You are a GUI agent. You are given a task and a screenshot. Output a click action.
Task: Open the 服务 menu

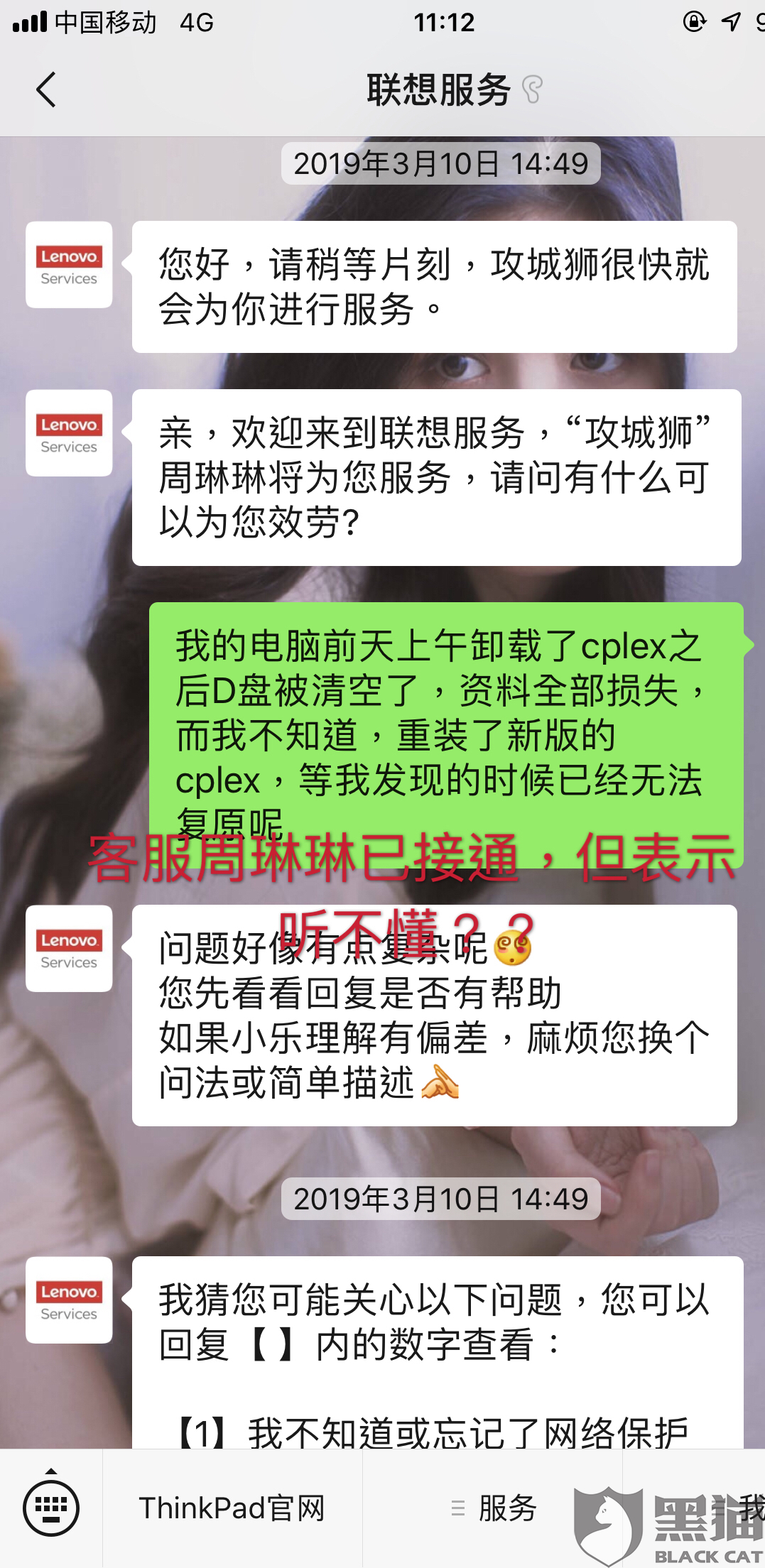(494, 1508)
